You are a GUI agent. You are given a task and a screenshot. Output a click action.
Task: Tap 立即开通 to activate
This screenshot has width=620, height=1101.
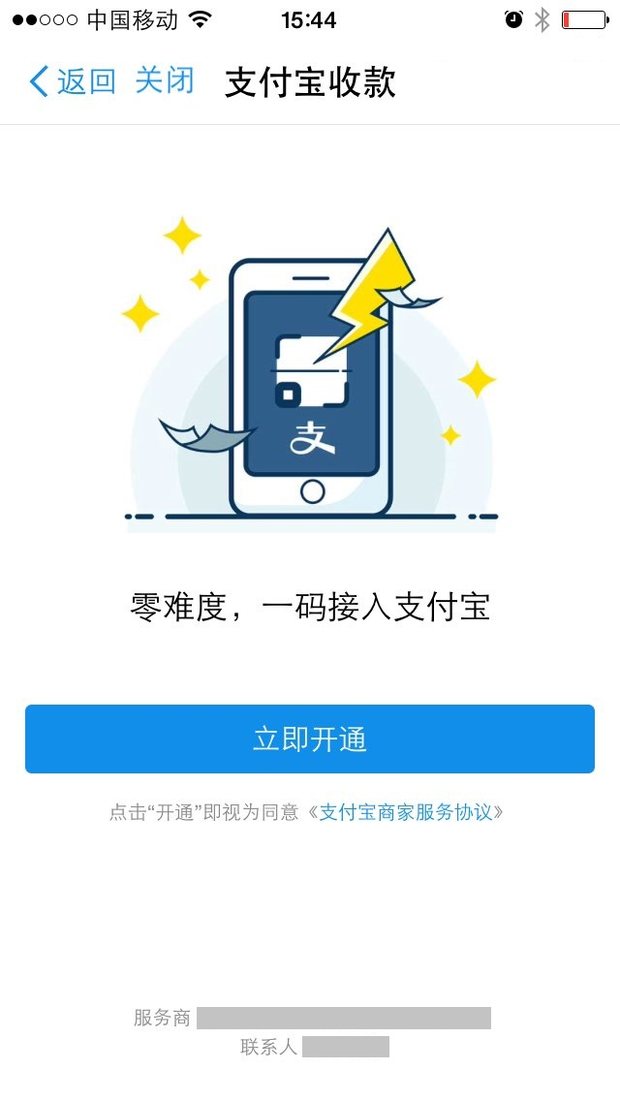(310, 739)
